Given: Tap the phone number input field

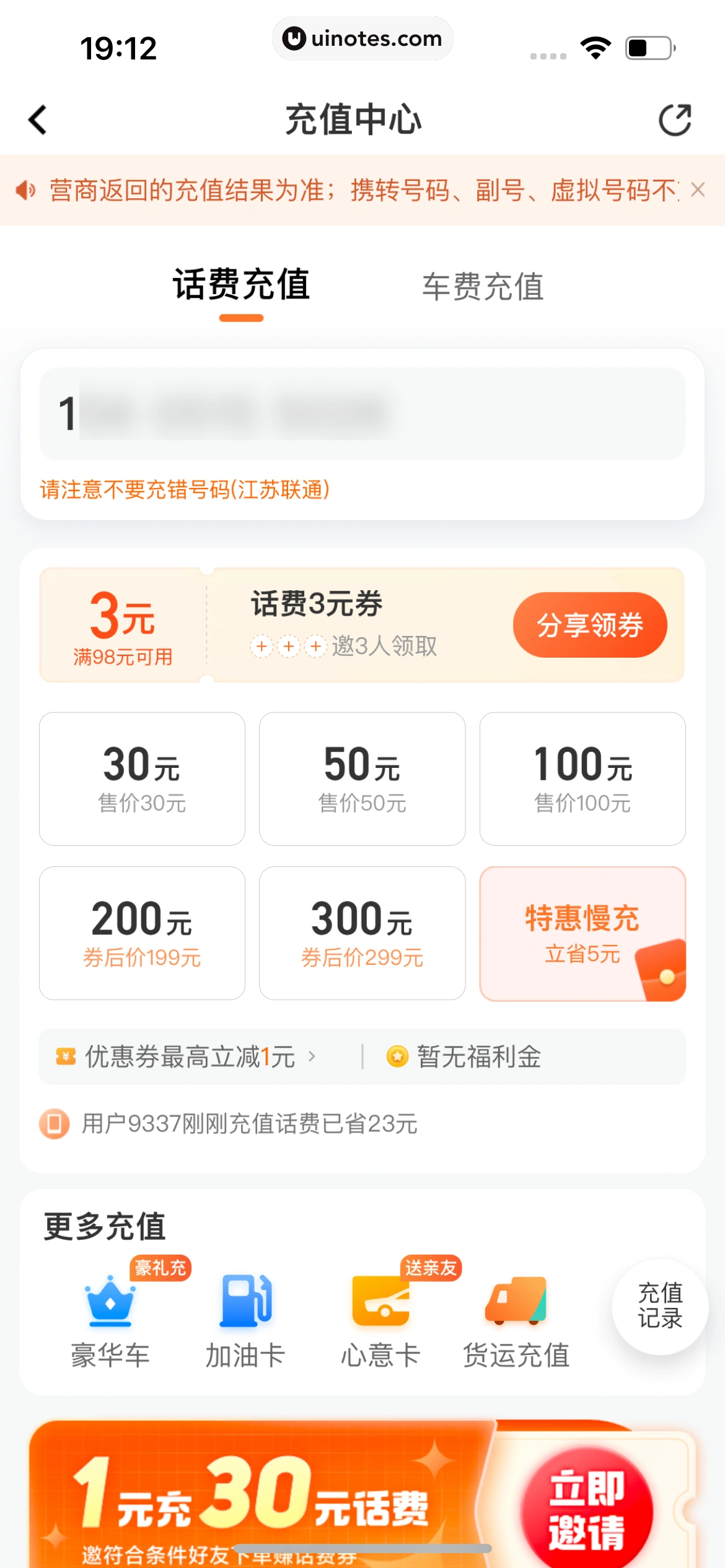Looking at the screenshot, I should click(x=362, y=414).
